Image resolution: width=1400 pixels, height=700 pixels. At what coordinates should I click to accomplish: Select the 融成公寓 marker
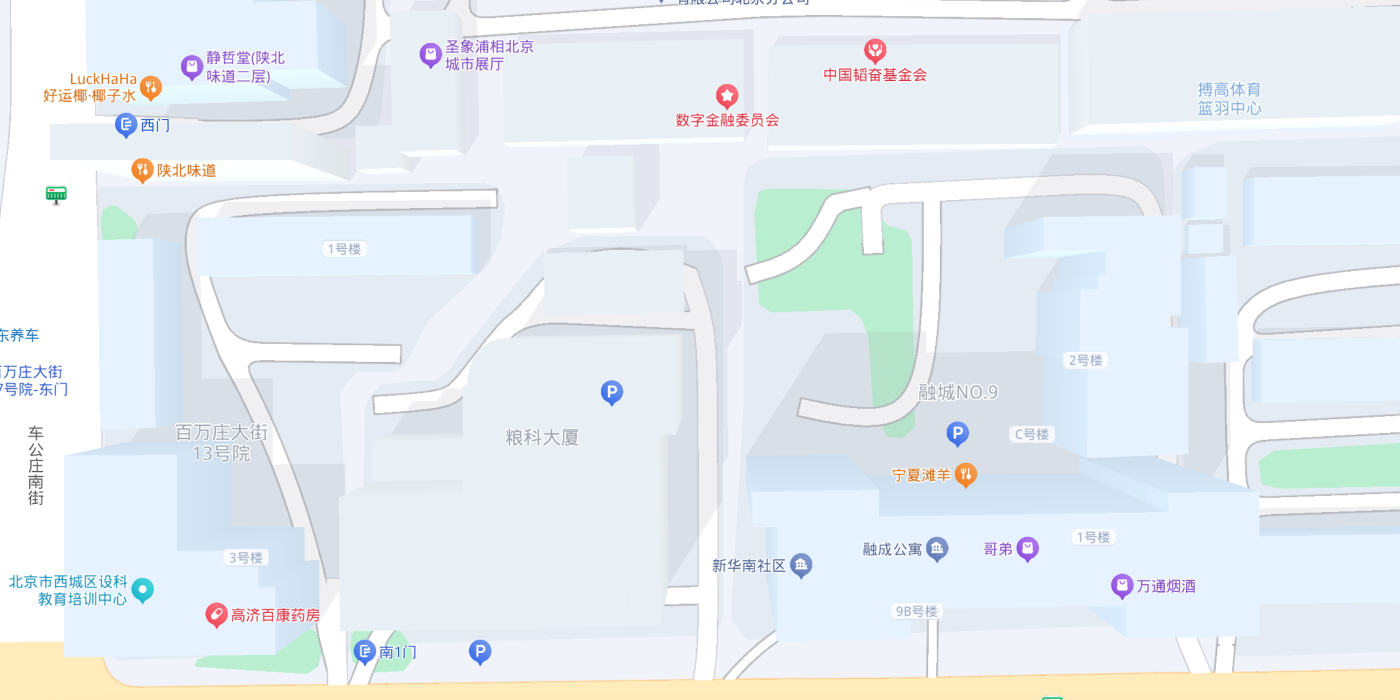[937, 549]
